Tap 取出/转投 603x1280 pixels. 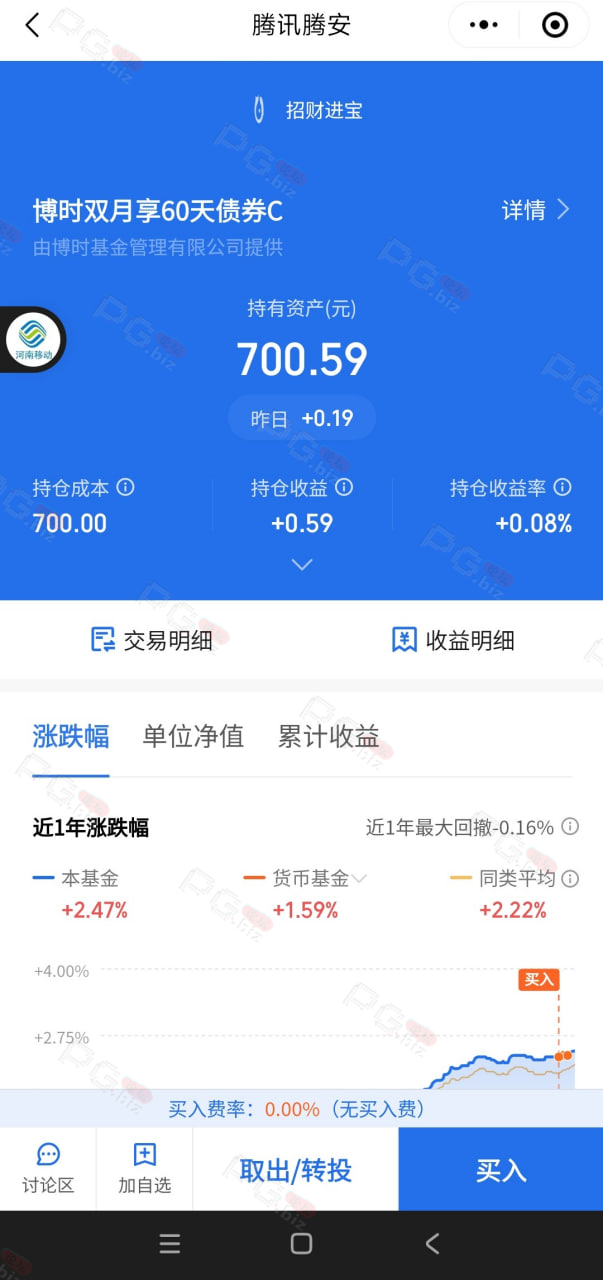click(296, 1170)
